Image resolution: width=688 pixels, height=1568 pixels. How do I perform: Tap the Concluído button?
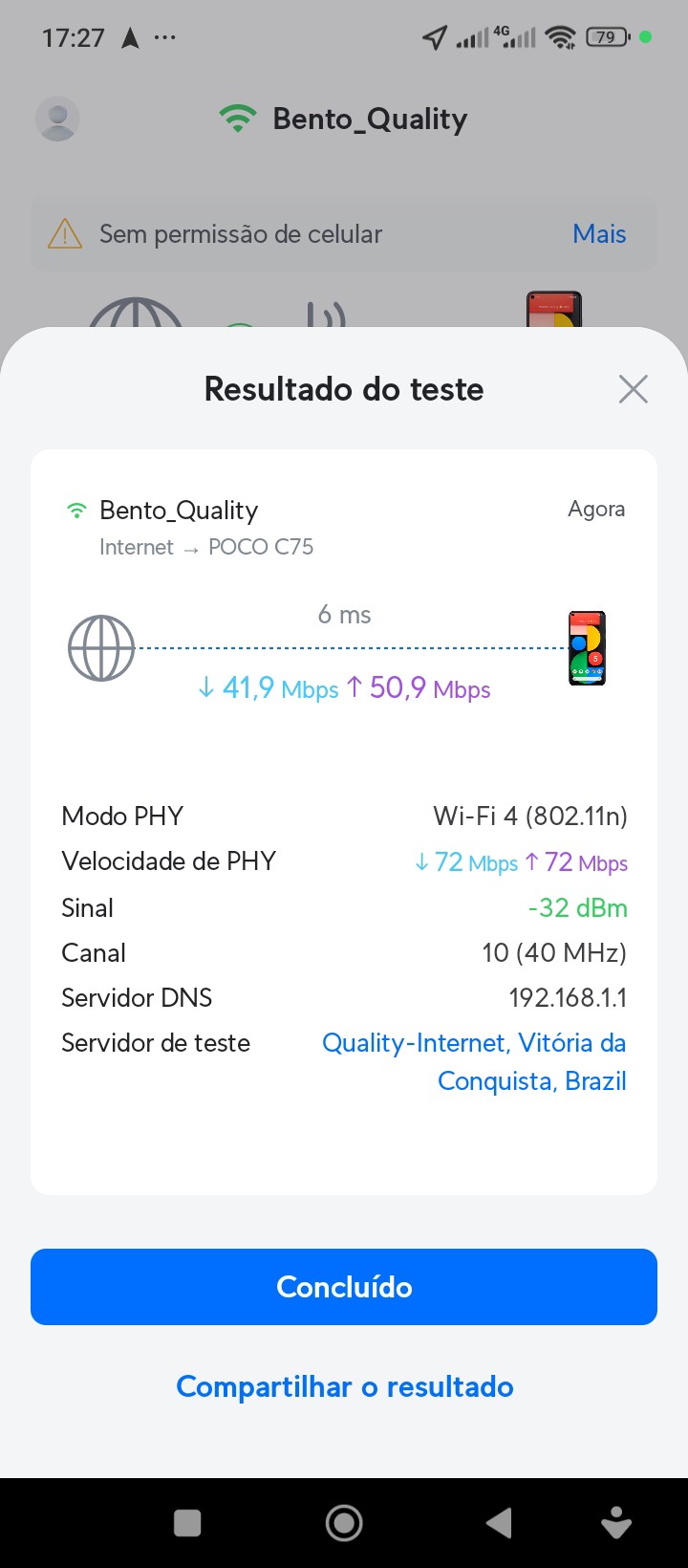(x=344, y=1287)
